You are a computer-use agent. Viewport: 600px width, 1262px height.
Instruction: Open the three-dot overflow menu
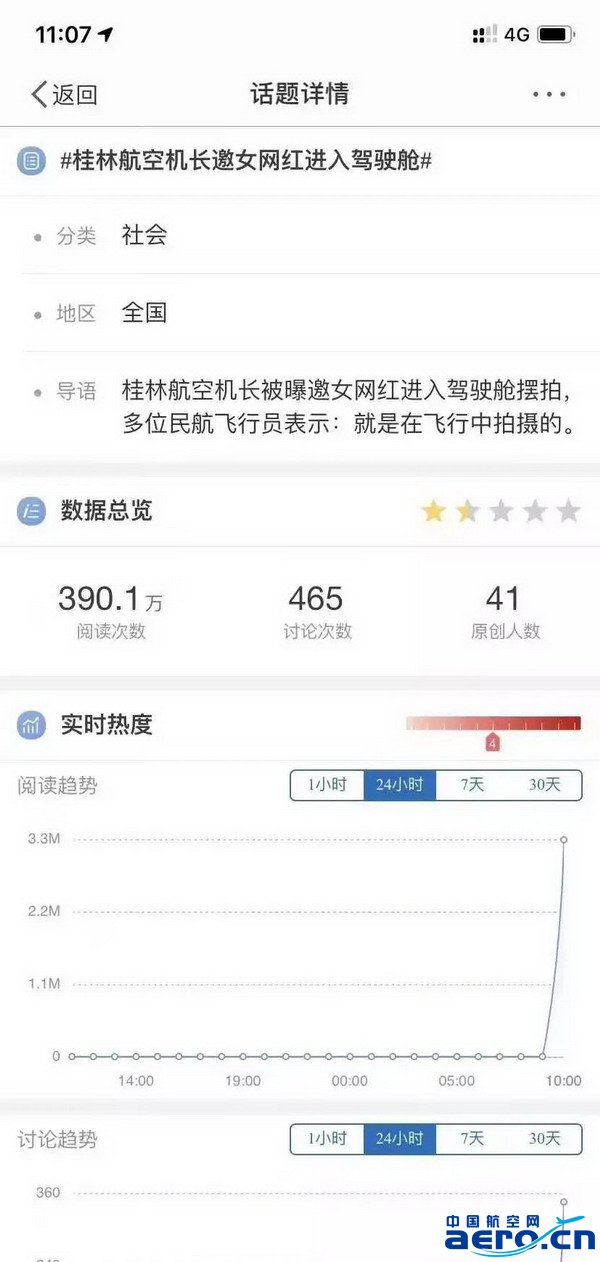pyautogui.click(x=549, y=95)
